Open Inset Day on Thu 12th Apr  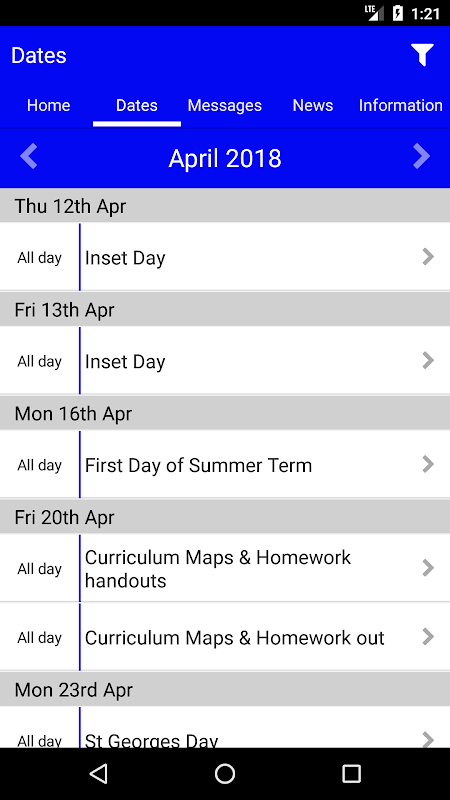[225, 257]
